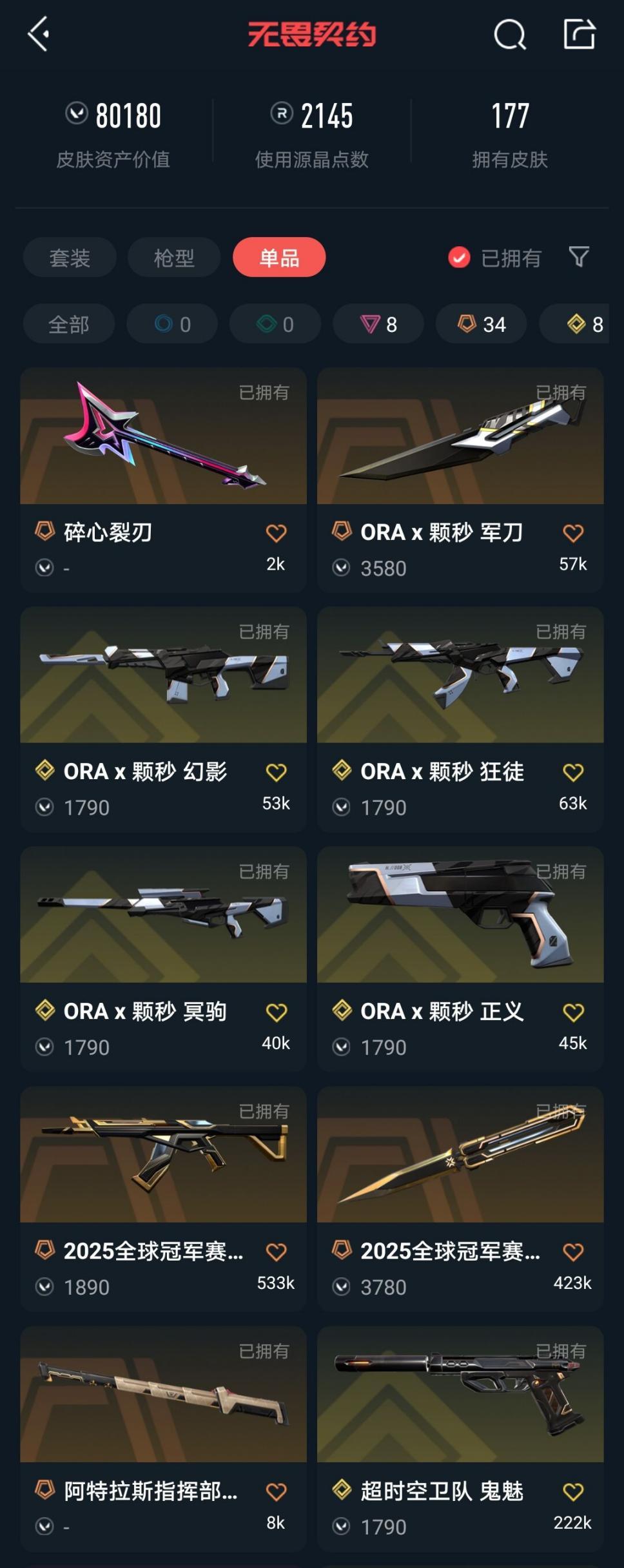Favorite the ORA x 颗秒 狂徒 skin
Image resolution: width=624 pixels, height=1568 pixels.
point(573,772)
